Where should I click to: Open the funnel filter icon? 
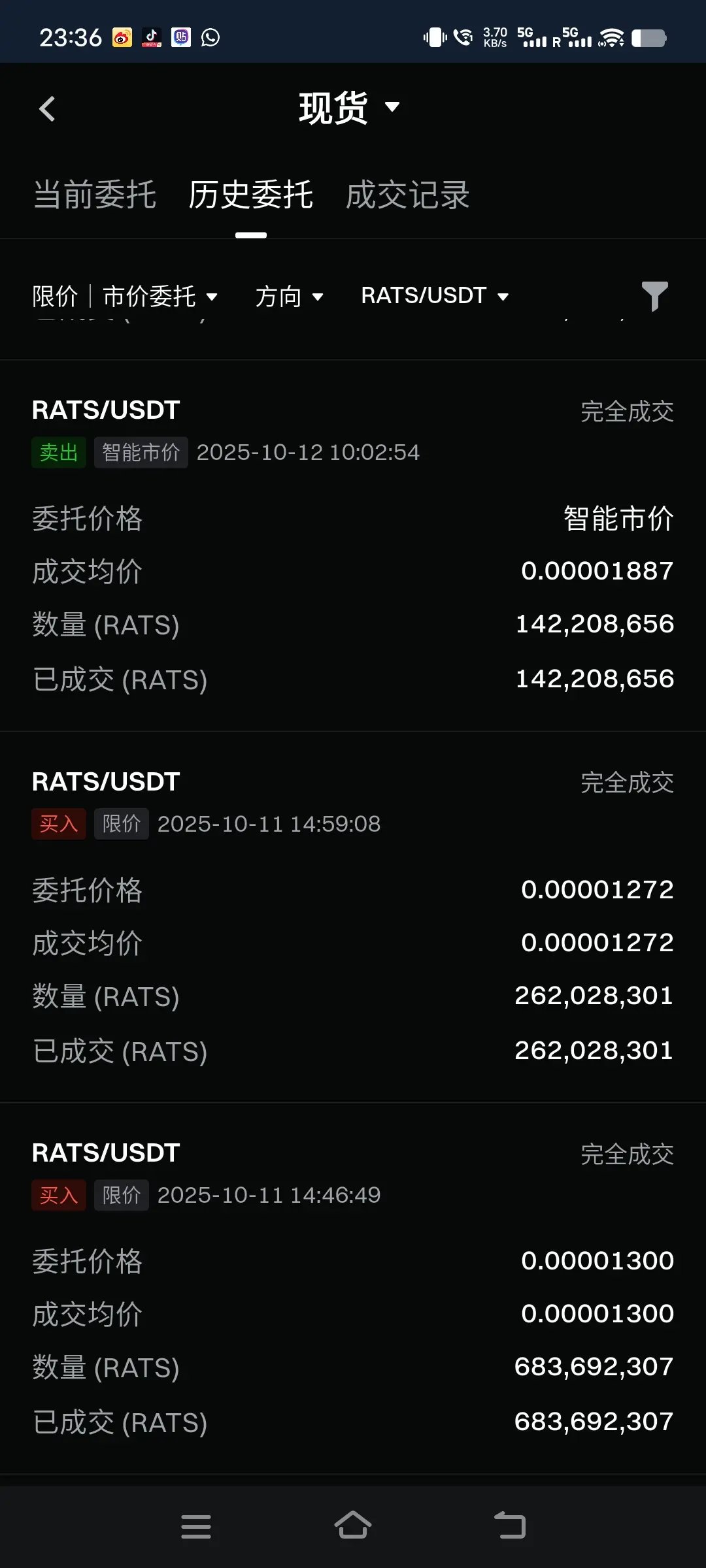[x=654, y=297]
